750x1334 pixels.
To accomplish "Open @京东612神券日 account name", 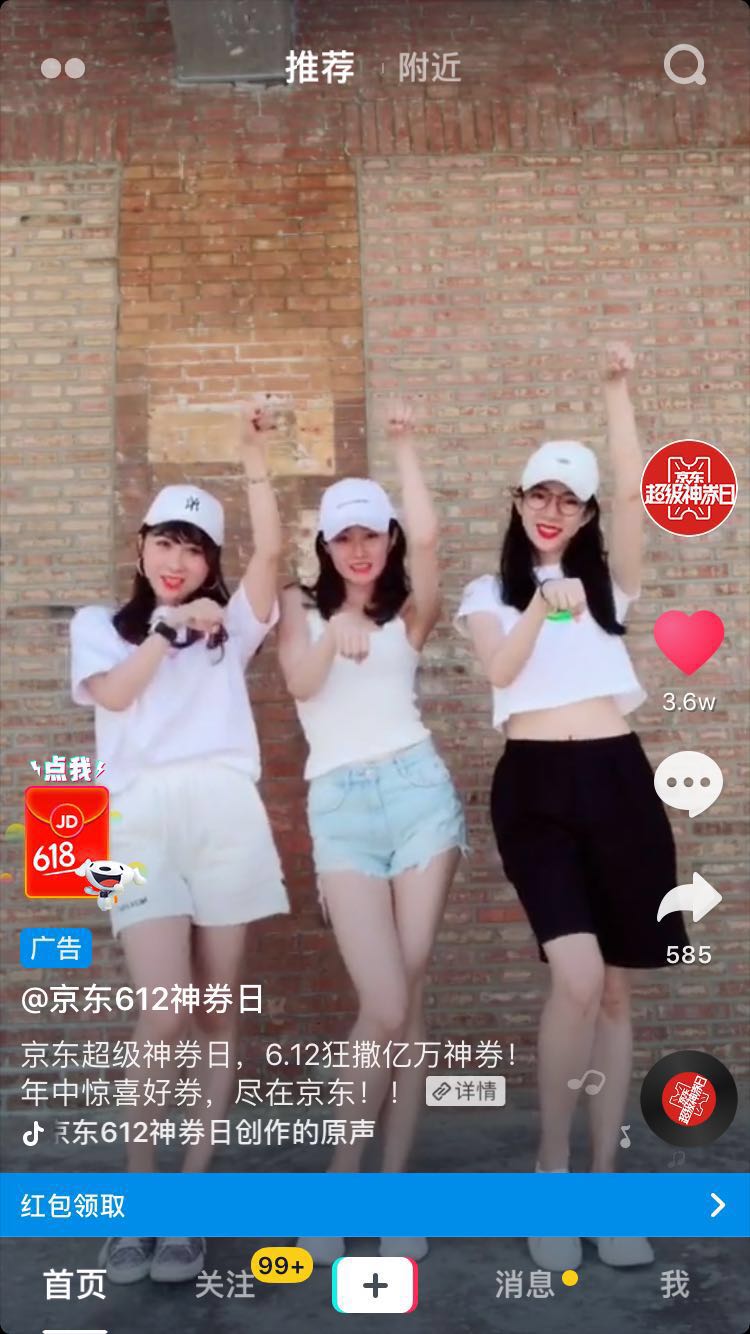I will tap(142, 999).
